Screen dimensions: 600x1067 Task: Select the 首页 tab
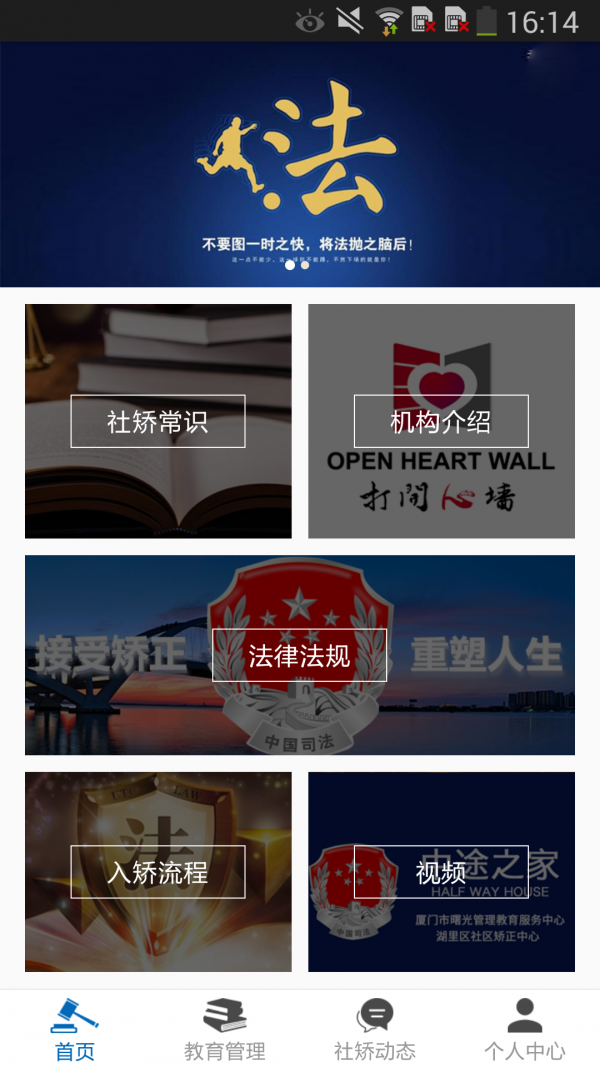pos(75,1030)
